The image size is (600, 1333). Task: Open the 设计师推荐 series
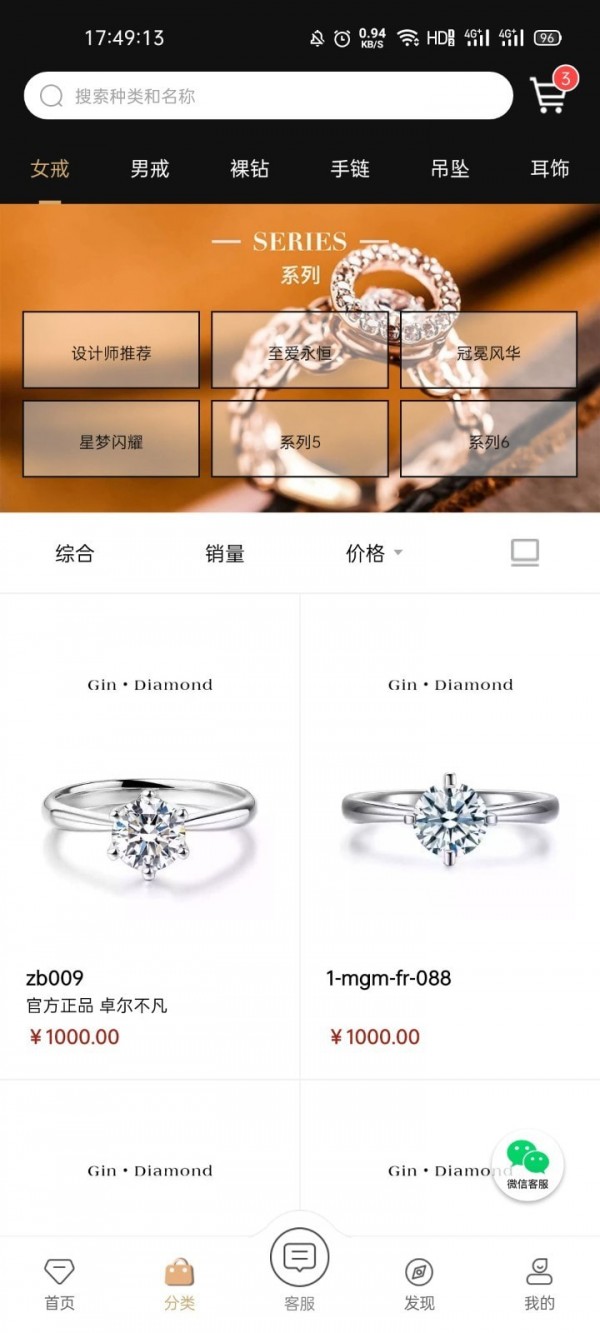tap(111, 351)
